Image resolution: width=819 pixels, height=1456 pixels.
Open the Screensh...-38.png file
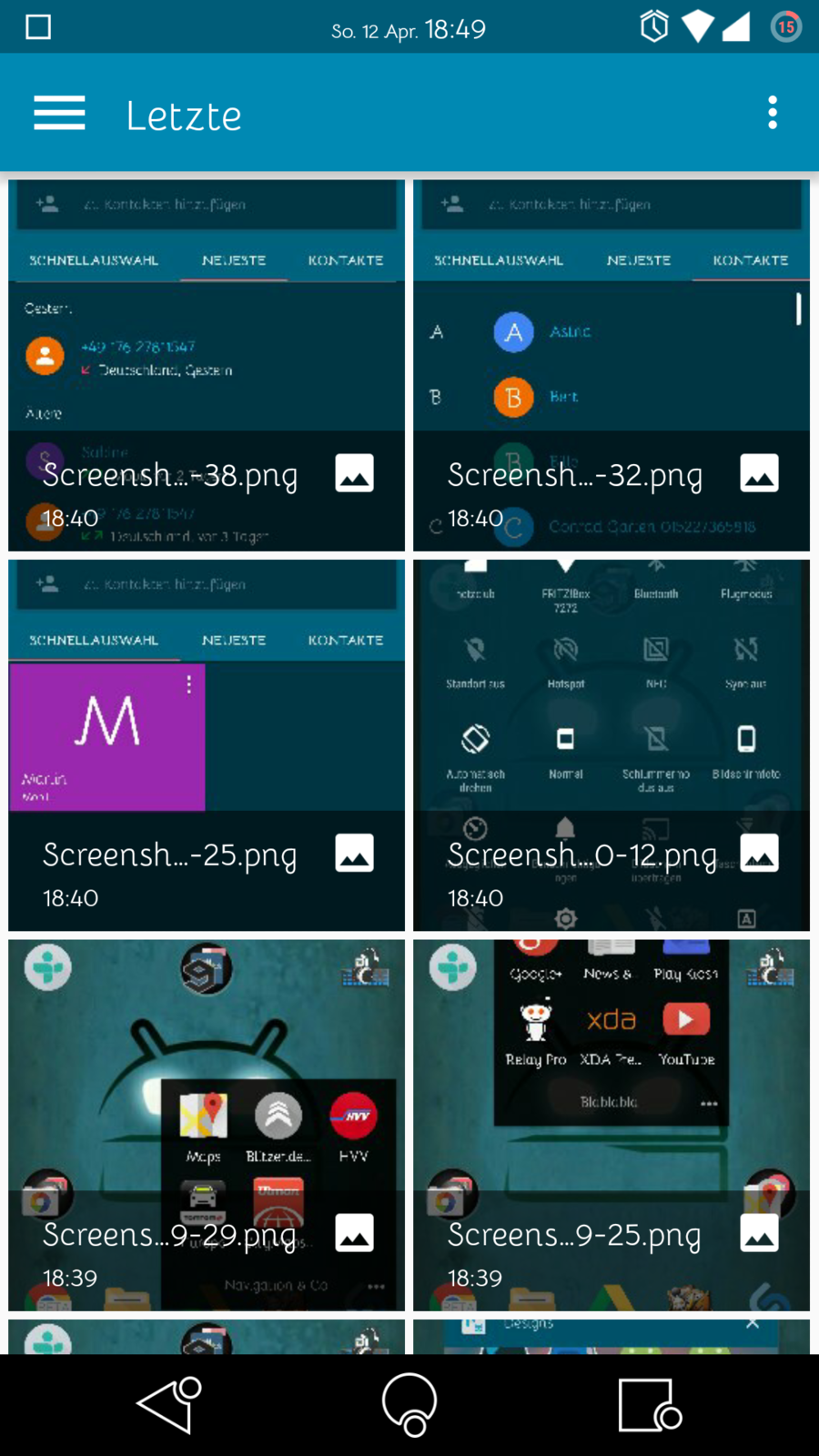(x=207, y=366)
